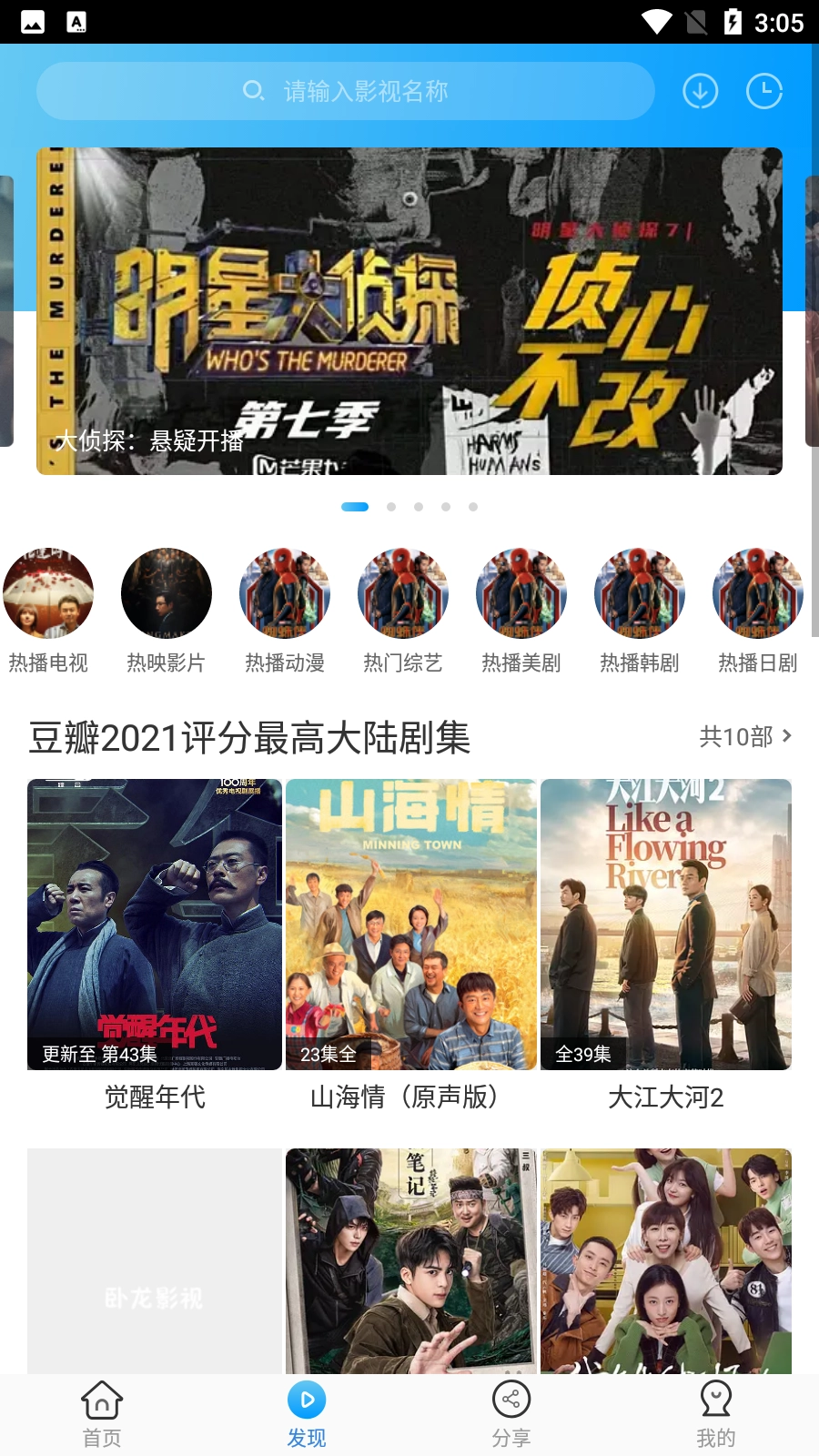Image resolution: width=819 pixels, height=1456 pixels.
Task: Select the 热播日剧 category icon
Action: (758, 593)
